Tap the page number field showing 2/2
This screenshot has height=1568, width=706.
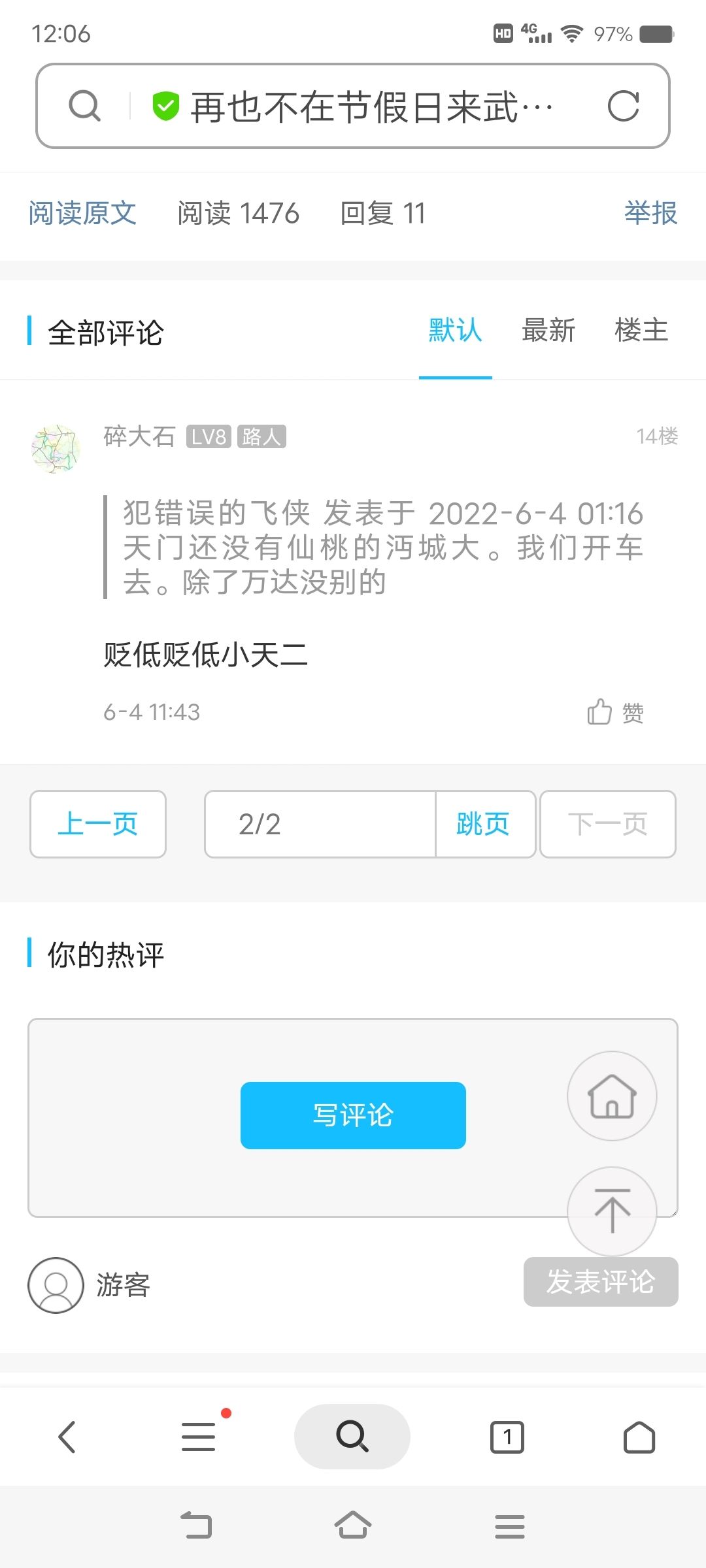[320, 824]
